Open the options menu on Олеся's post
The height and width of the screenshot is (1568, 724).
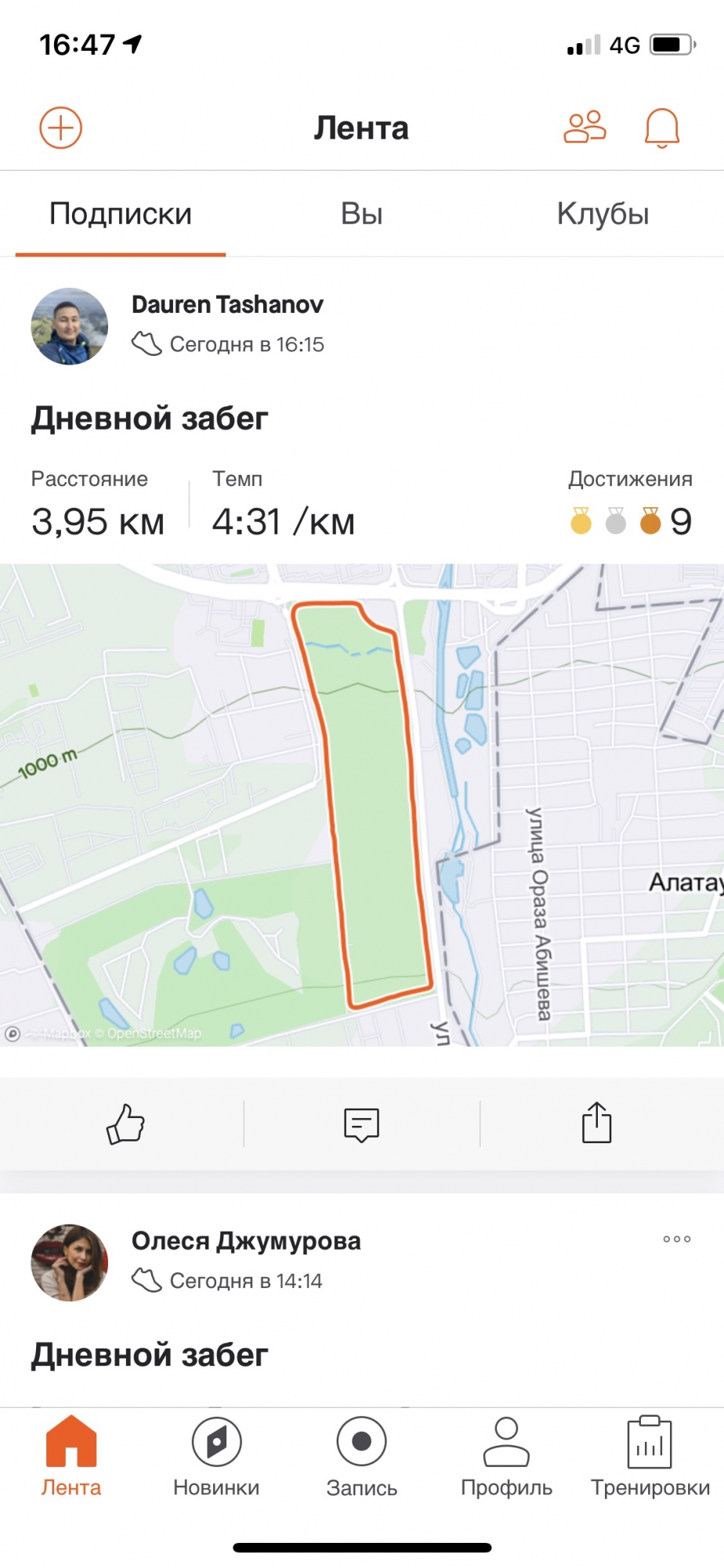676,1240
